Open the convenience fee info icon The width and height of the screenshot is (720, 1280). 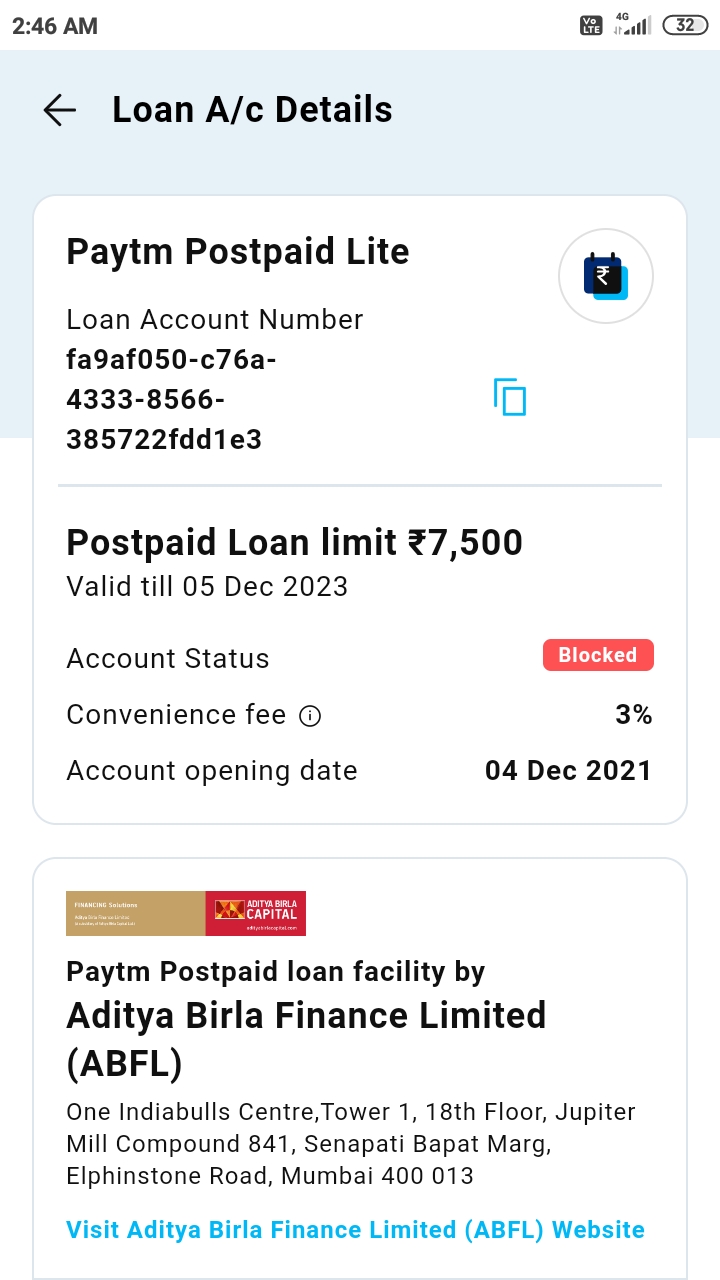(x=310, y=716)
